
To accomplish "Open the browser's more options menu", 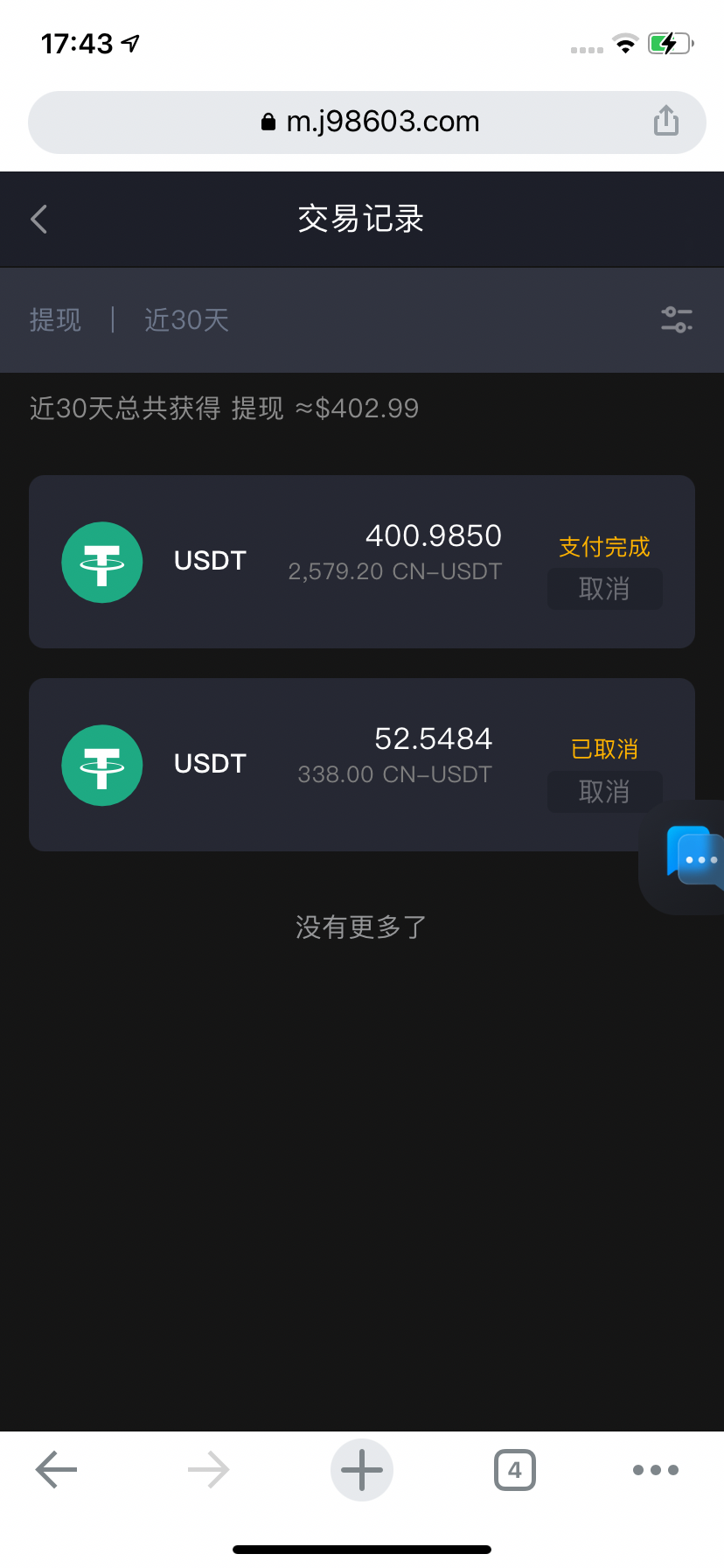I will (x=656, y=1470).
